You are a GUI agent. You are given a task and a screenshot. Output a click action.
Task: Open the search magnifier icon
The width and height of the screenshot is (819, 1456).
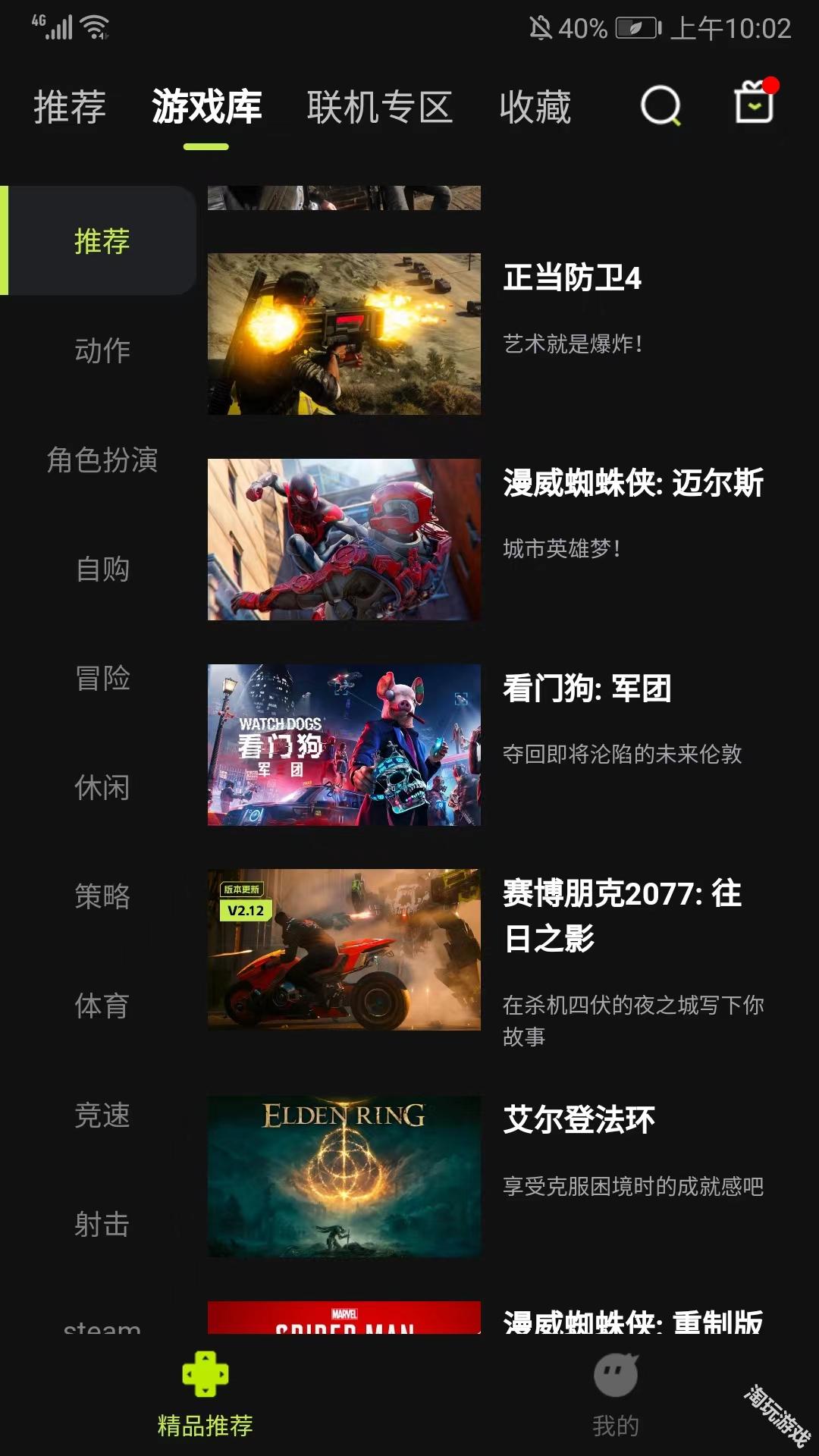[661, 108]
